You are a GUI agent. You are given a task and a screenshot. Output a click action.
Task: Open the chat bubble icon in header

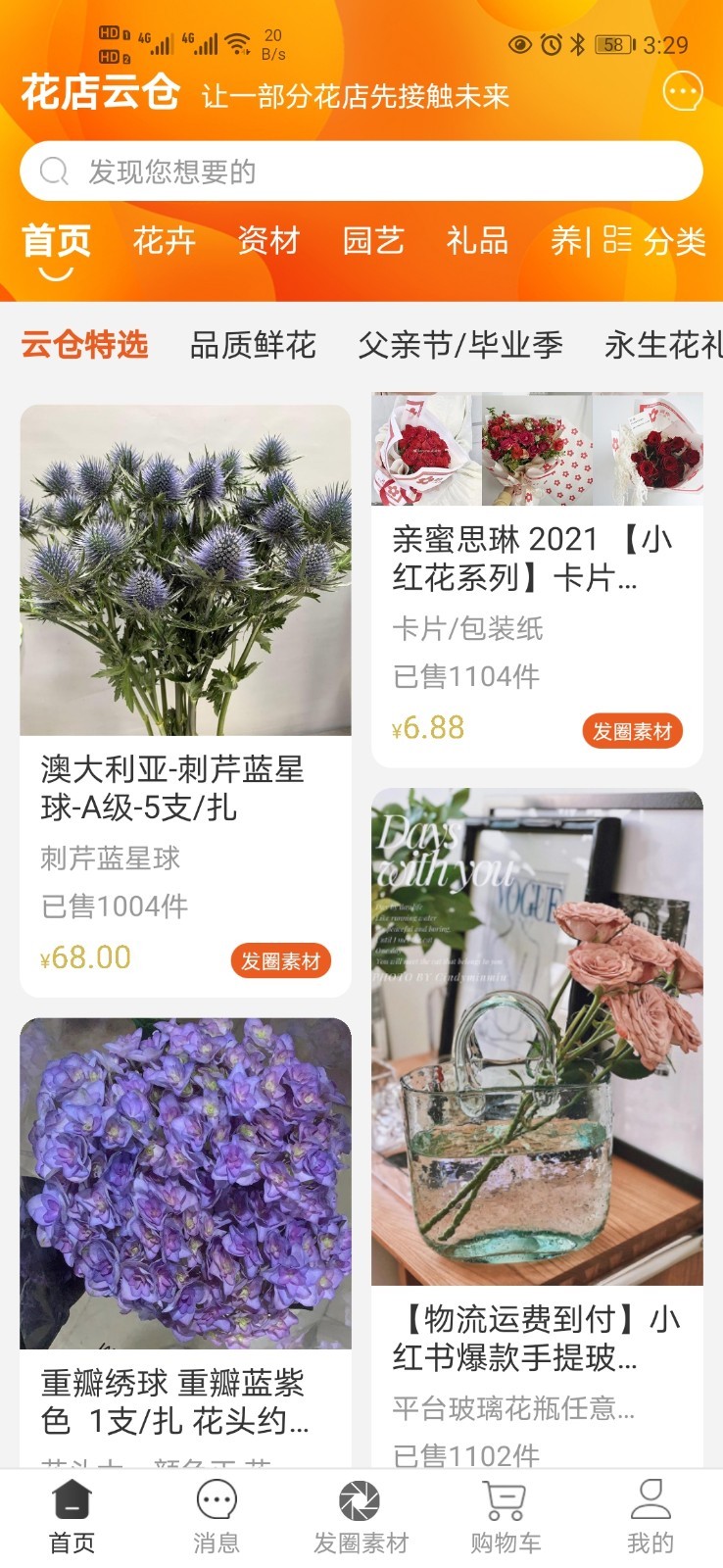683,92
